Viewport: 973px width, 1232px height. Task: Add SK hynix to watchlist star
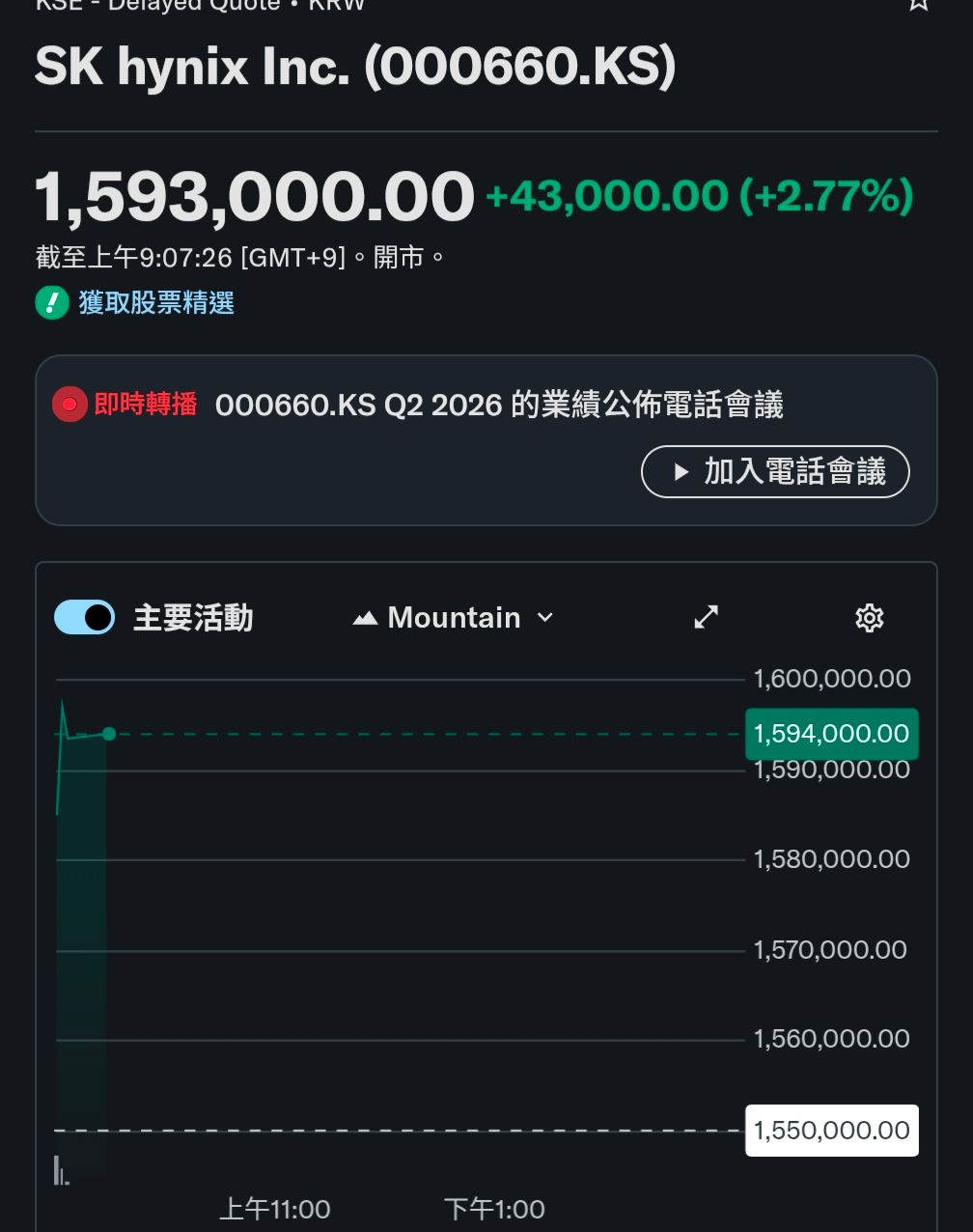[x=919, y=4]
